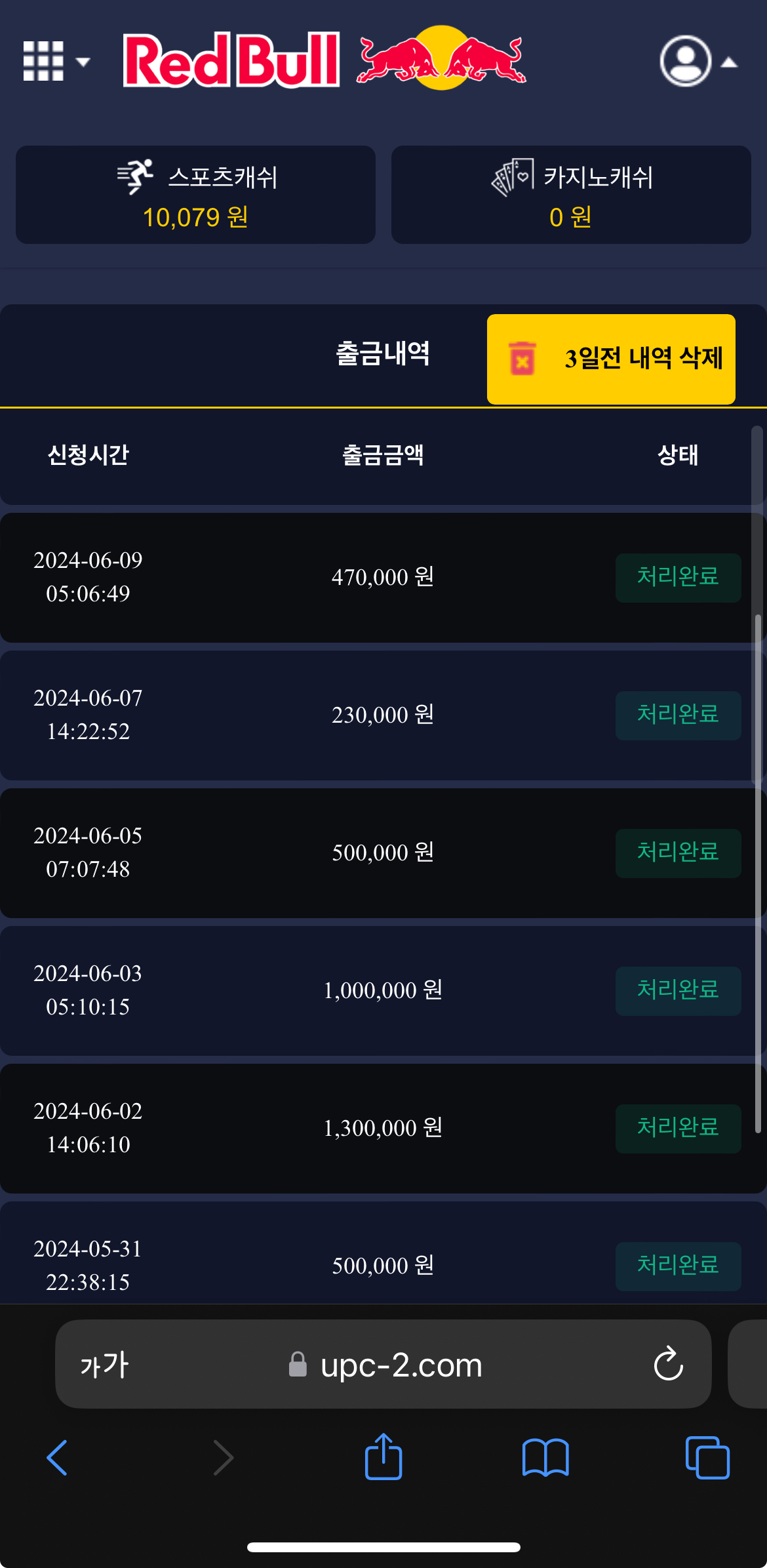
Task: Open the 카지노캐쉬 balance card
Action: coord(570,195)
